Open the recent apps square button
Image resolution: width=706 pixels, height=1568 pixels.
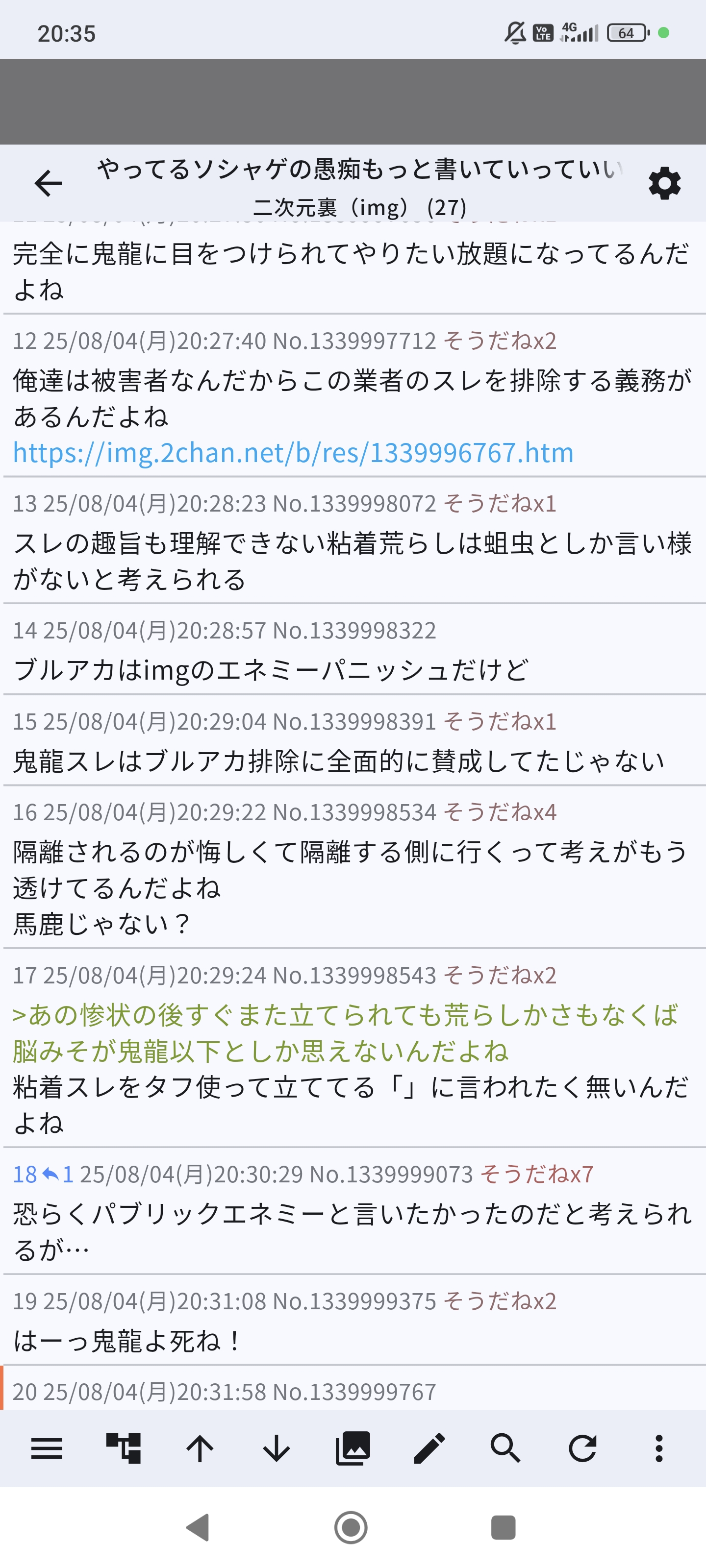[x=503, y=1527]
